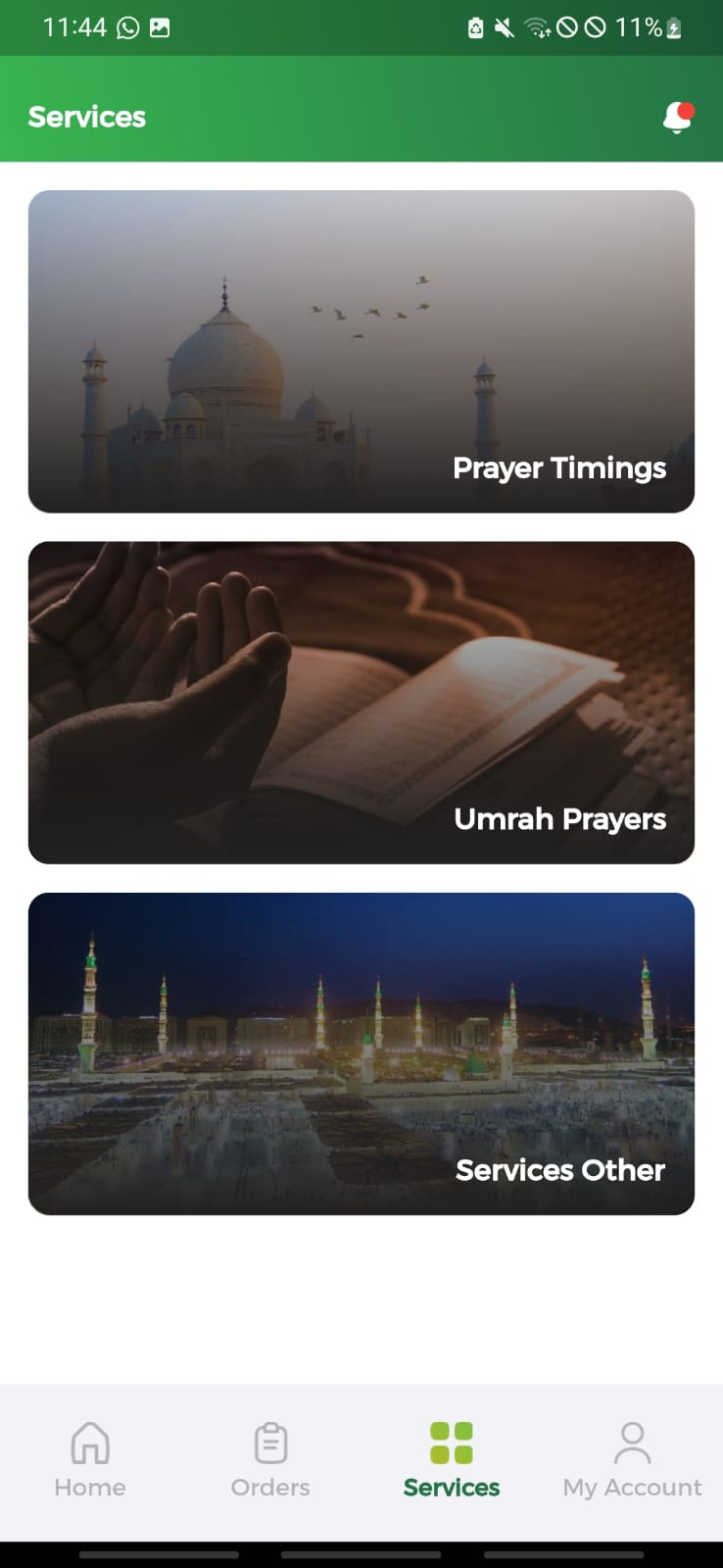The image size is (723, 1568).
Task: Switch to the My Account tab
Action: click(631, 1460)
